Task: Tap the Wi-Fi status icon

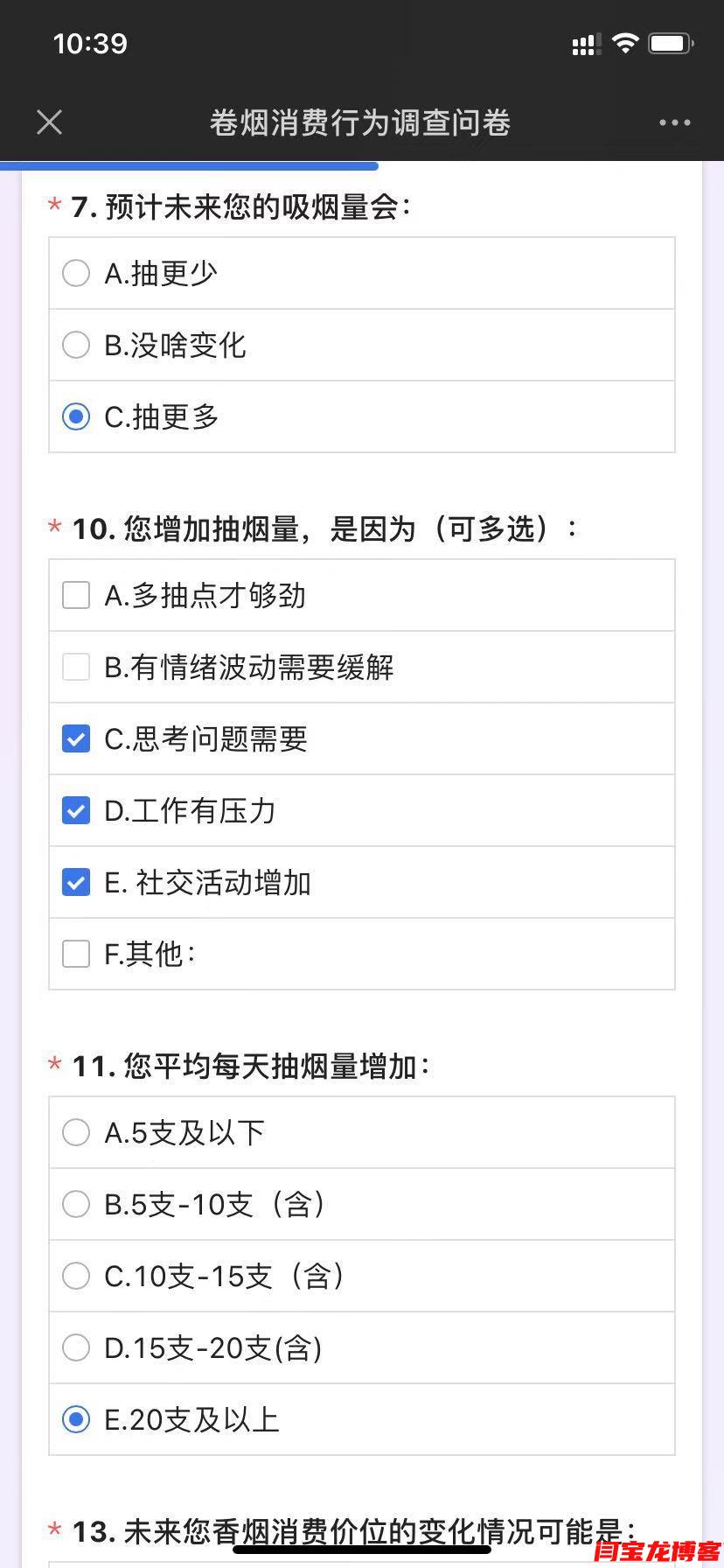Action: click(625, 43)
